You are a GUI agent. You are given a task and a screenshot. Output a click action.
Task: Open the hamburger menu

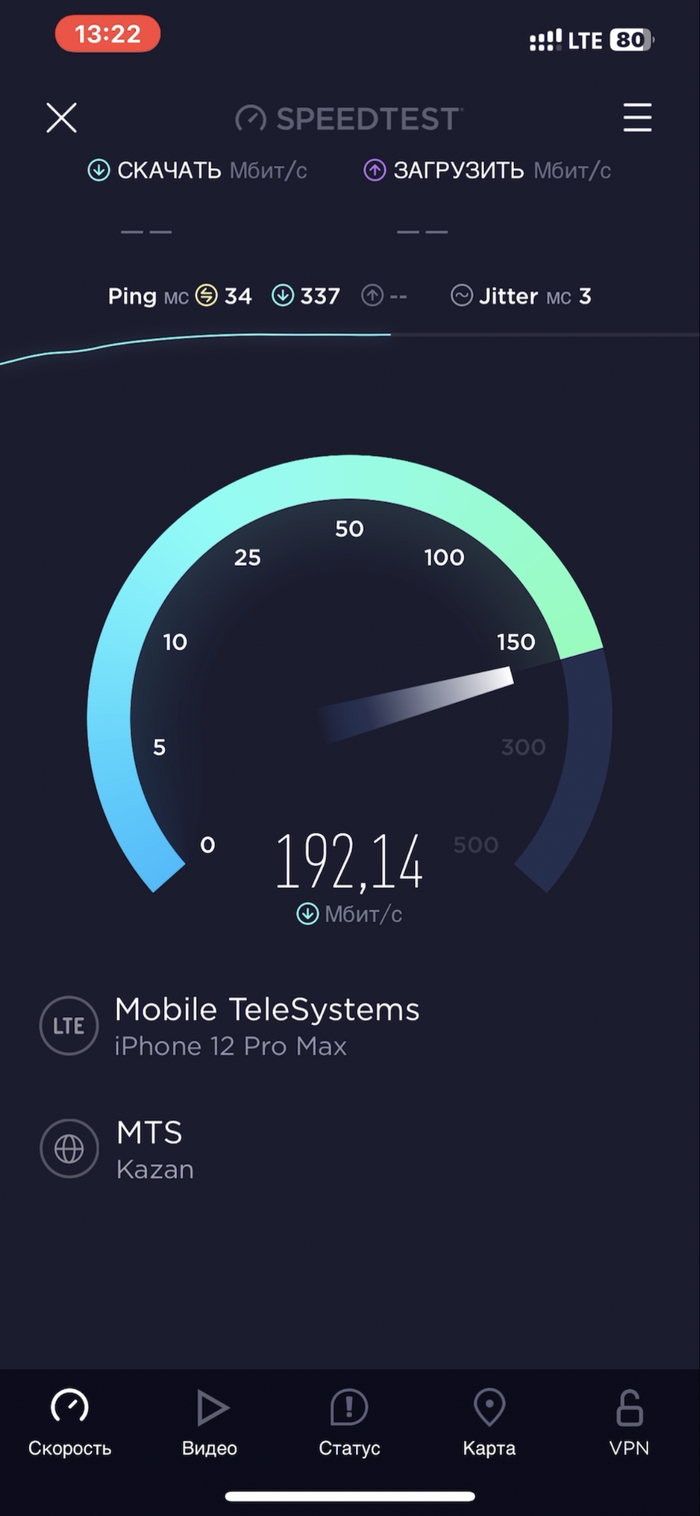[x=637, y=118]
